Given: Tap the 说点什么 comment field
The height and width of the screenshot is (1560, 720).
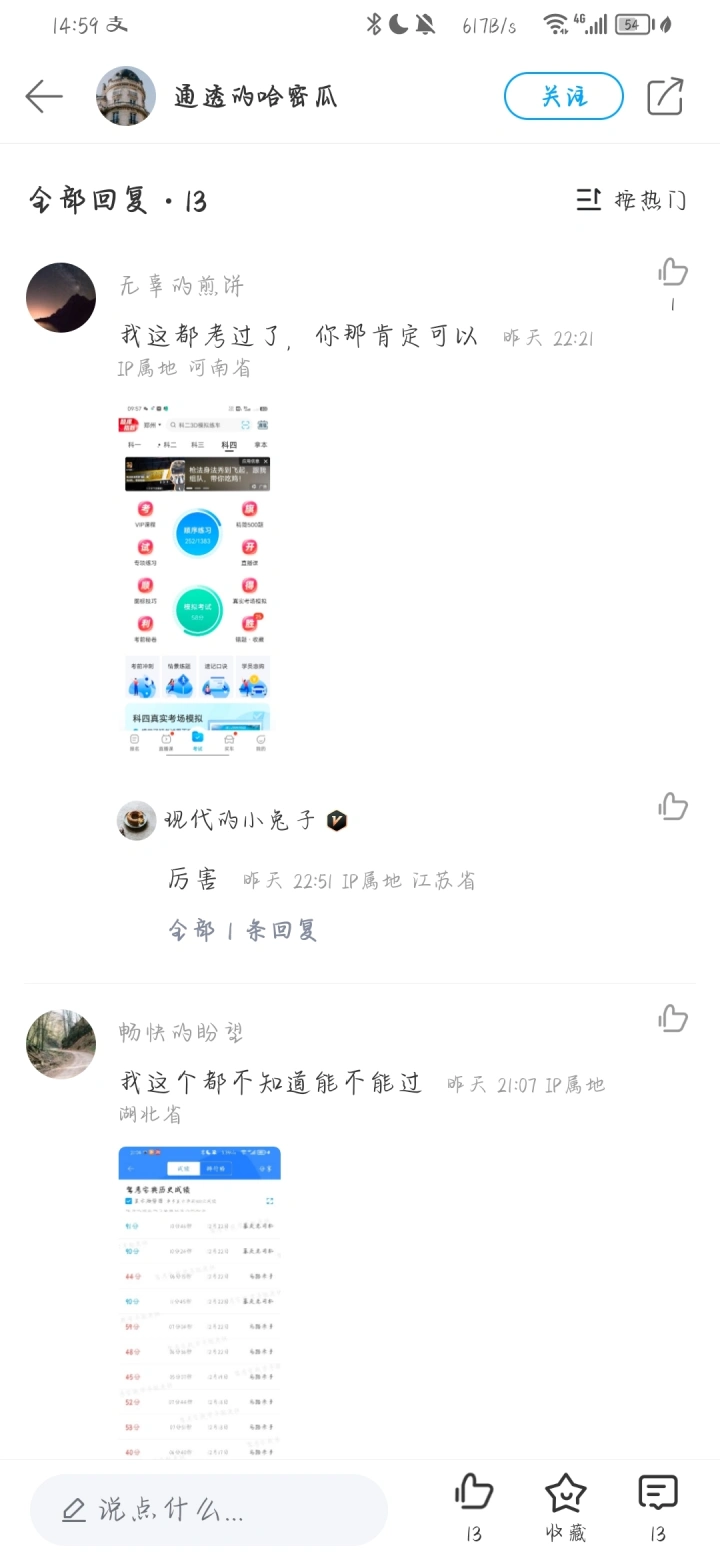Looking at the screenshot, I should pyautogui.click(x=208, y=1510).
